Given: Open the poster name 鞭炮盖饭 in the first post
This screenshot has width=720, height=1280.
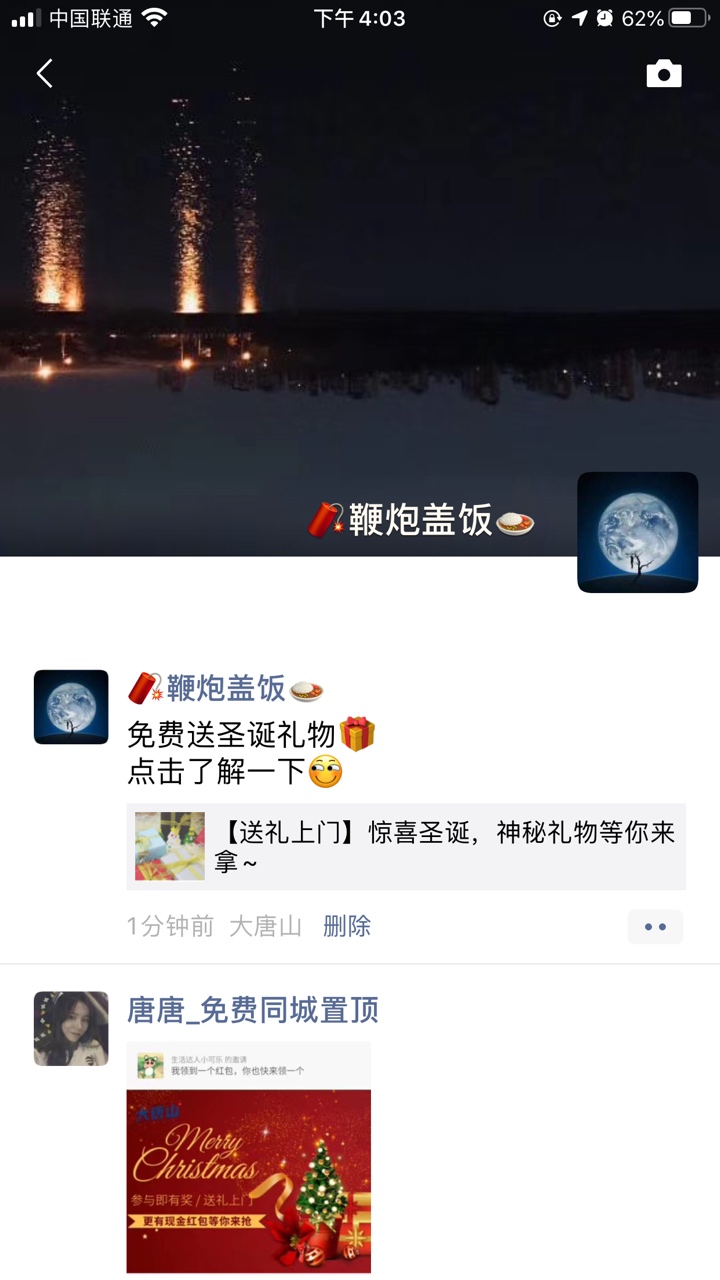Looking at the screenshot, I should coord(225,689).
